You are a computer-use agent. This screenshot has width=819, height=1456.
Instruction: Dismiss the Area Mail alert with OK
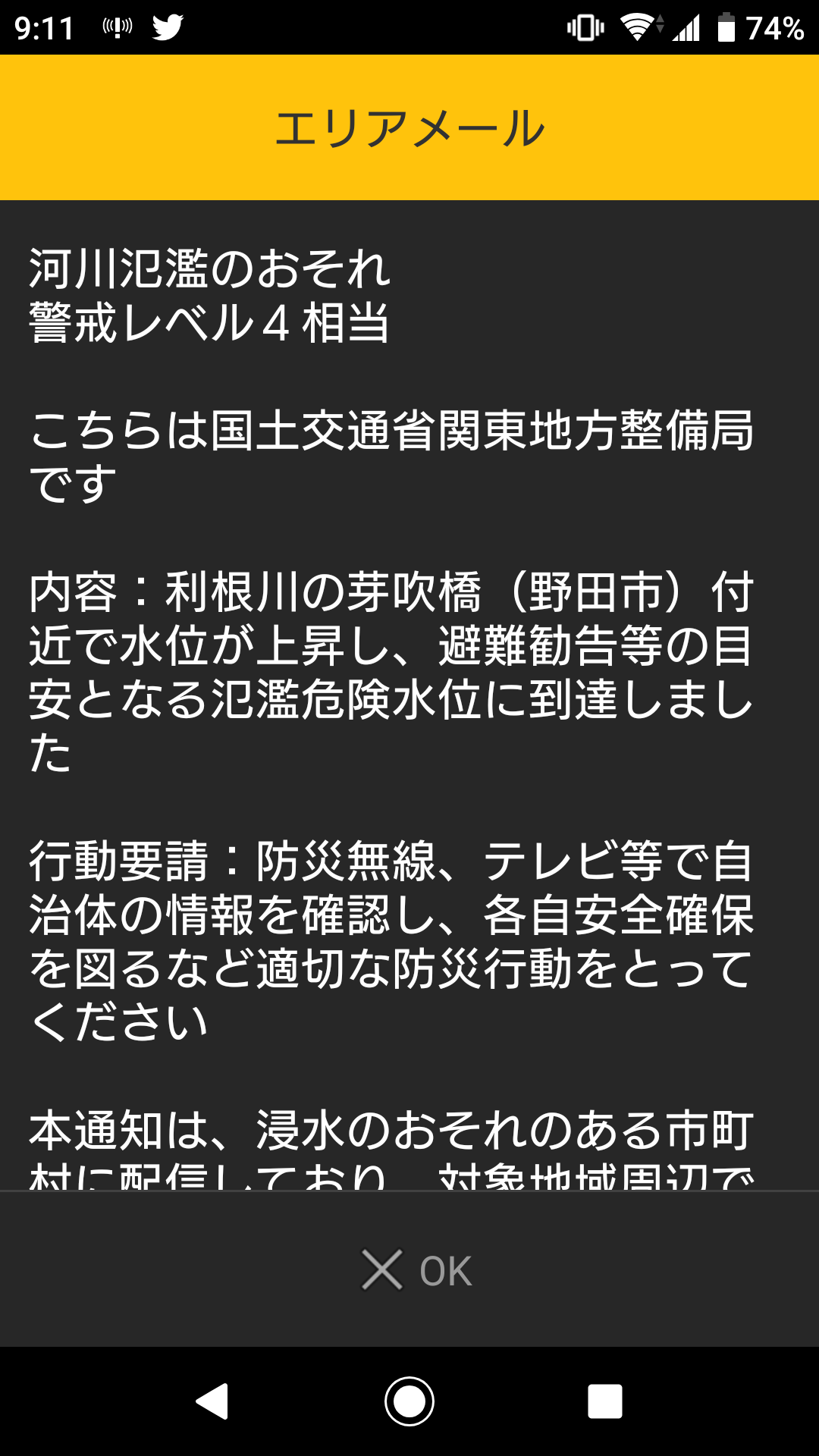tap(416, 1270)
